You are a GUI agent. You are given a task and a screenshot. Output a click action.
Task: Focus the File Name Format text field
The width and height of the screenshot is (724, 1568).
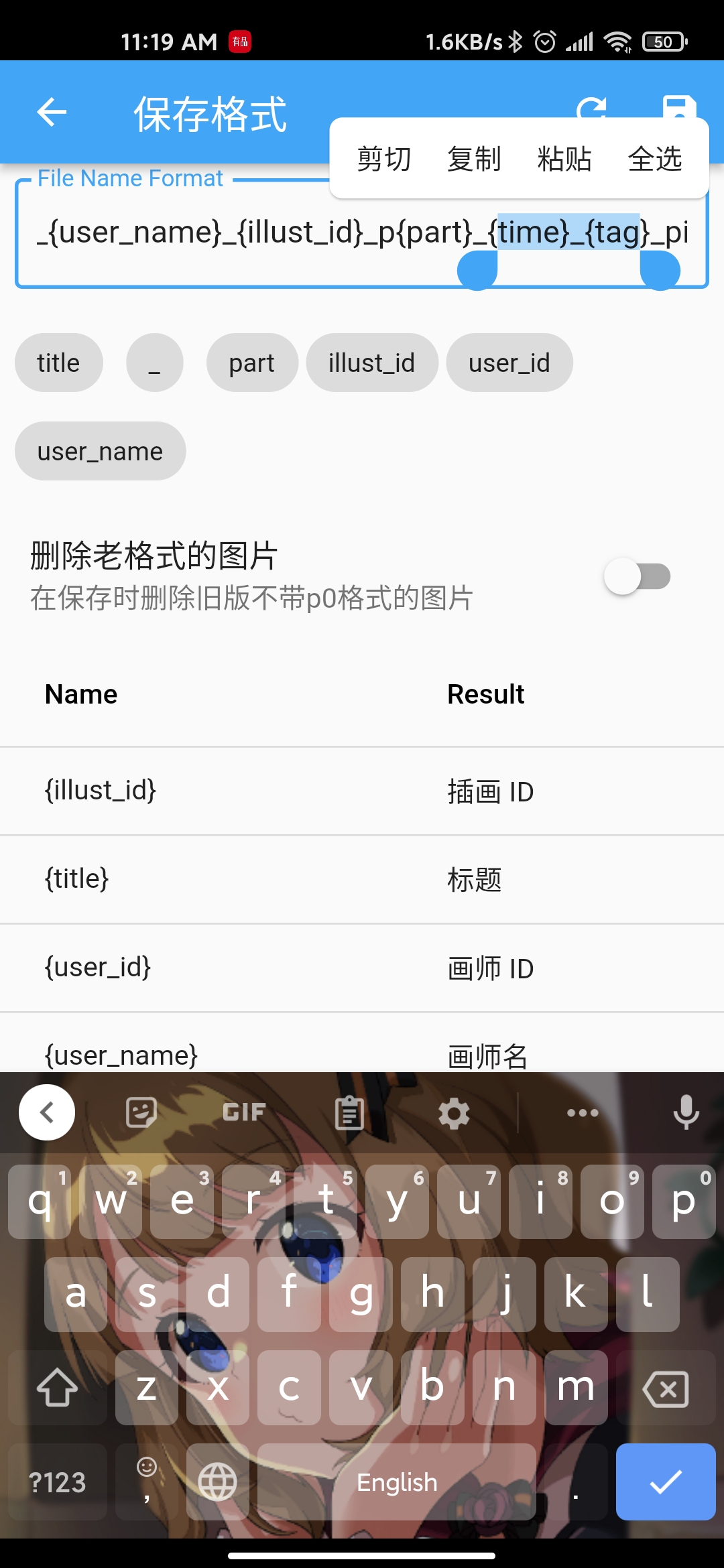click(x=268, y=234)
